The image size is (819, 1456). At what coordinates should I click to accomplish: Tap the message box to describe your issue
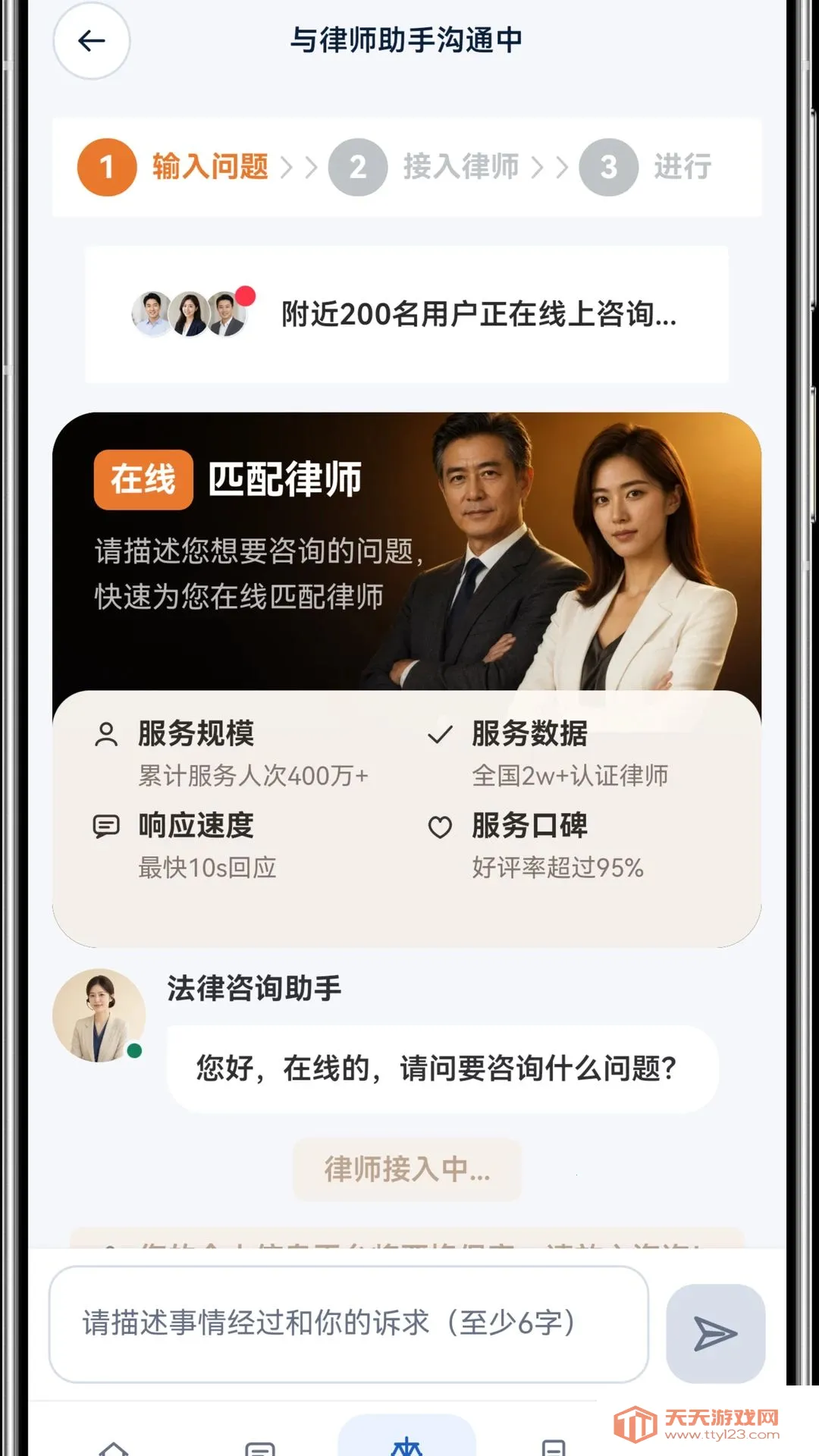[349, 1324]
